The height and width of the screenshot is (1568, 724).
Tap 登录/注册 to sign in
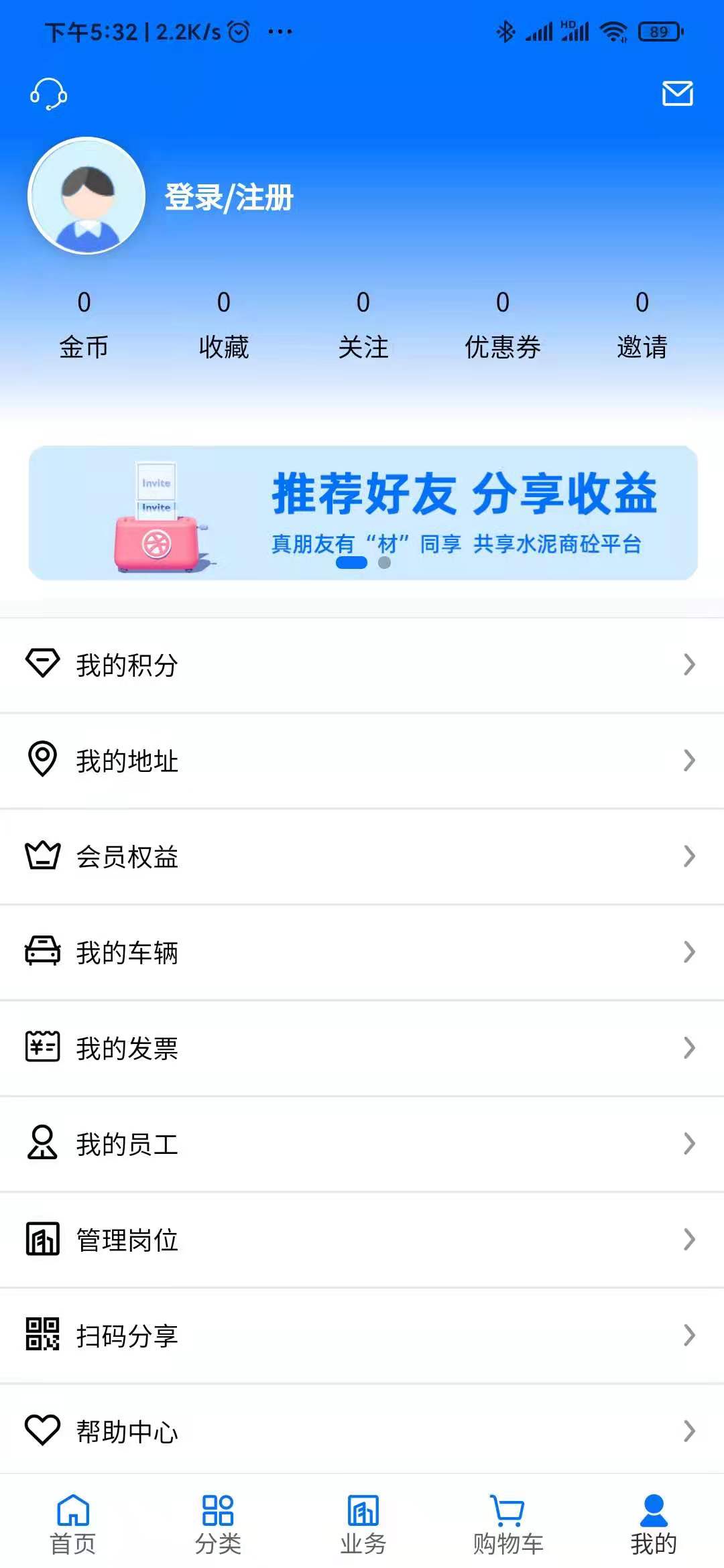tap(228, 198)
